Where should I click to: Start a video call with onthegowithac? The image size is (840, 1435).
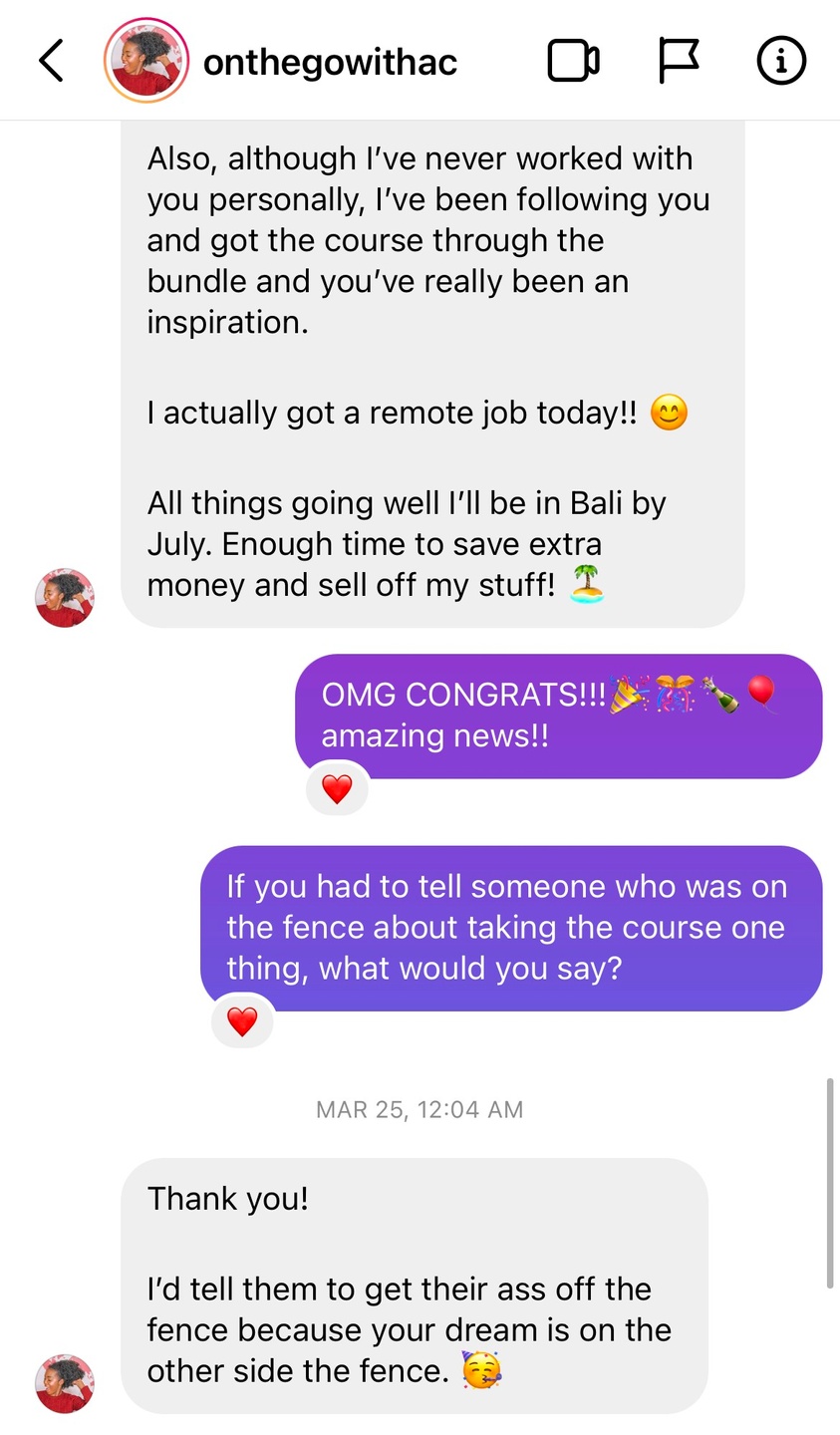point(574,61)
